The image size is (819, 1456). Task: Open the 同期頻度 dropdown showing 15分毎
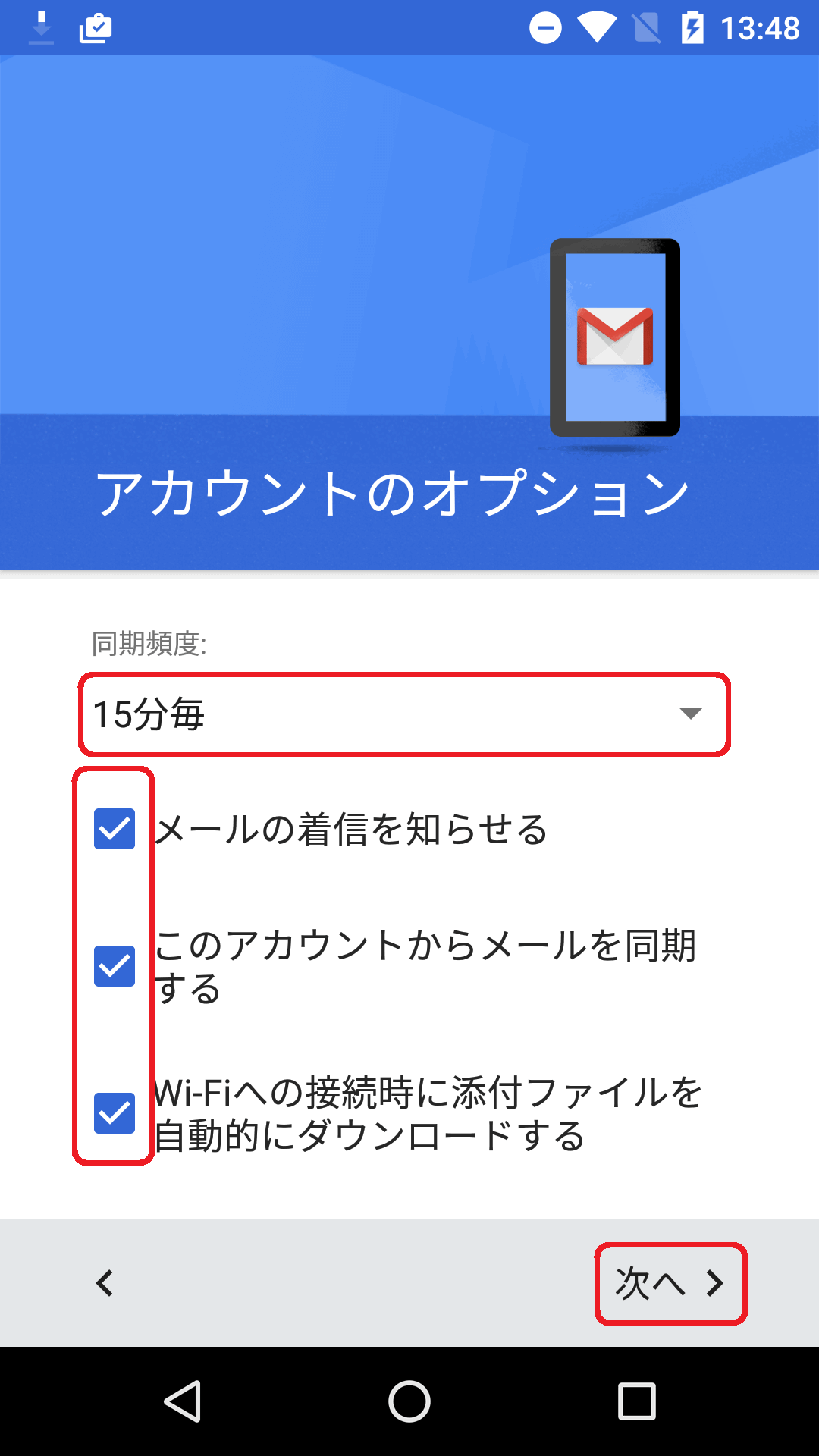pyautogui.click(x=404, y=714)
